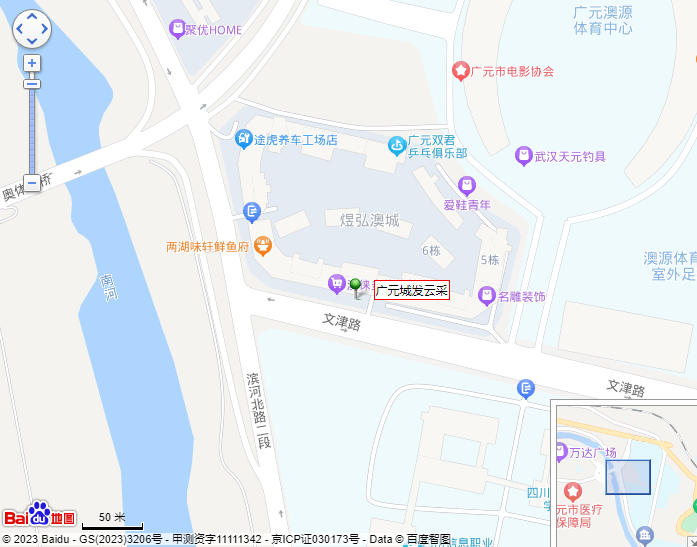Screen dimensions: 697x547
Task: Select the 途虎养车工场店 map point
Action: pyautogui.click(x=243, y=140)
